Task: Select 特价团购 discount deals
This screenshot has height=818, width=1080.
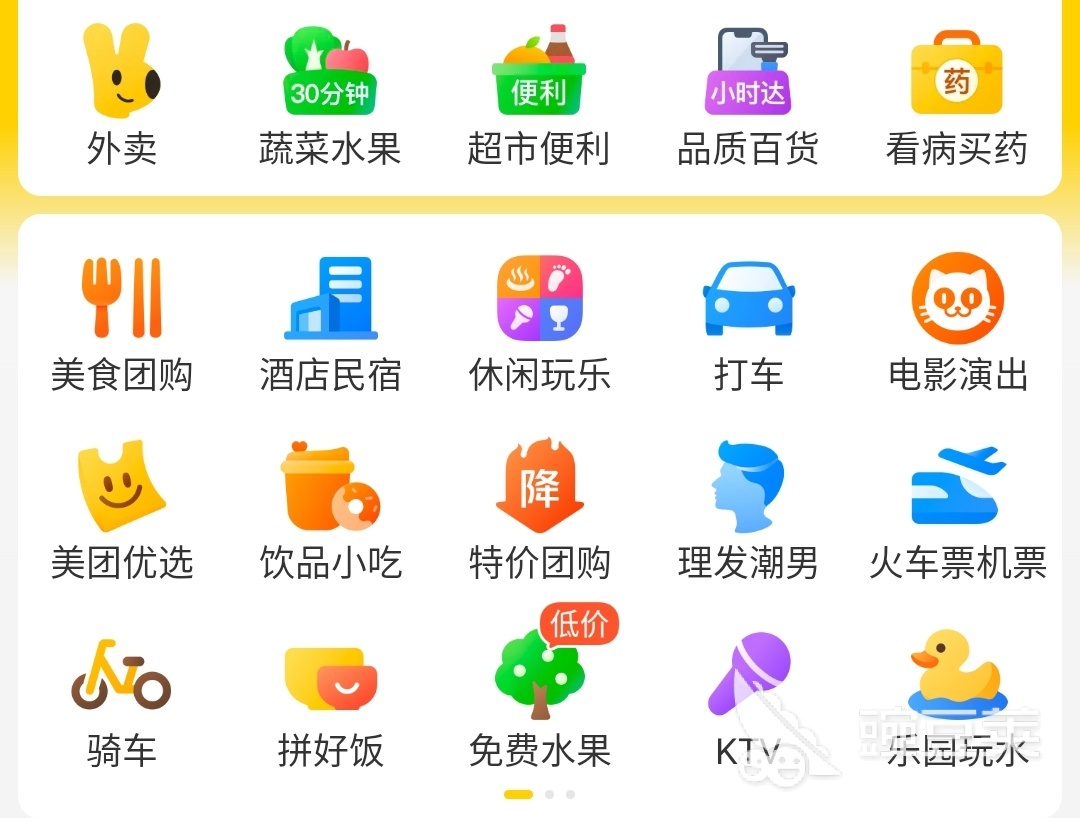Action: click(539, 487)
